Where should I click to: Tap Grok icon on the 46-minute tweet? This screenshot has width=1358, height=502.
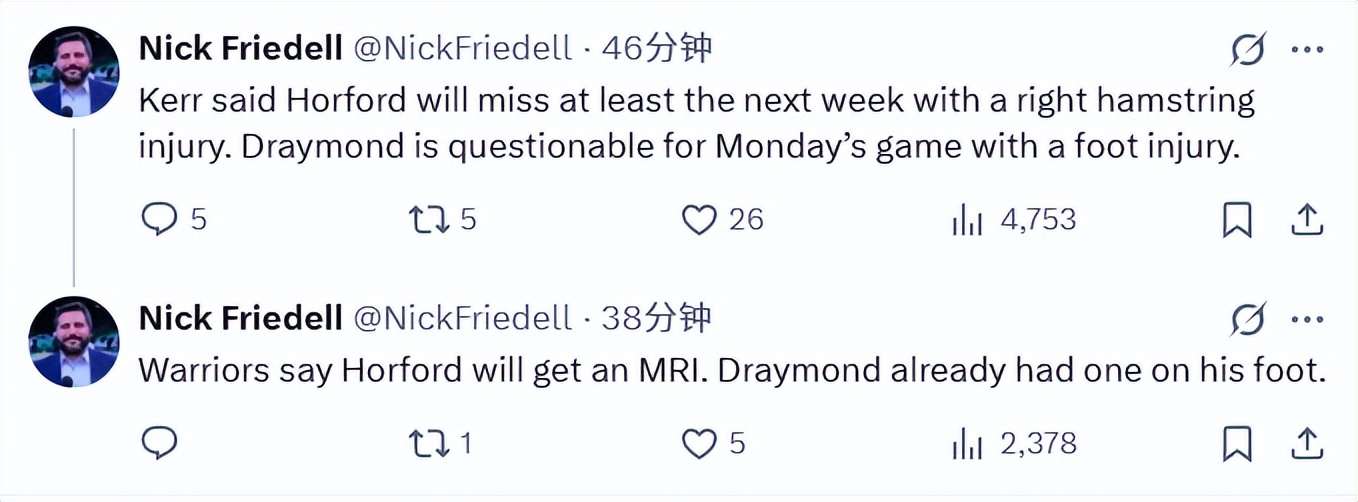pos(1249,48)
